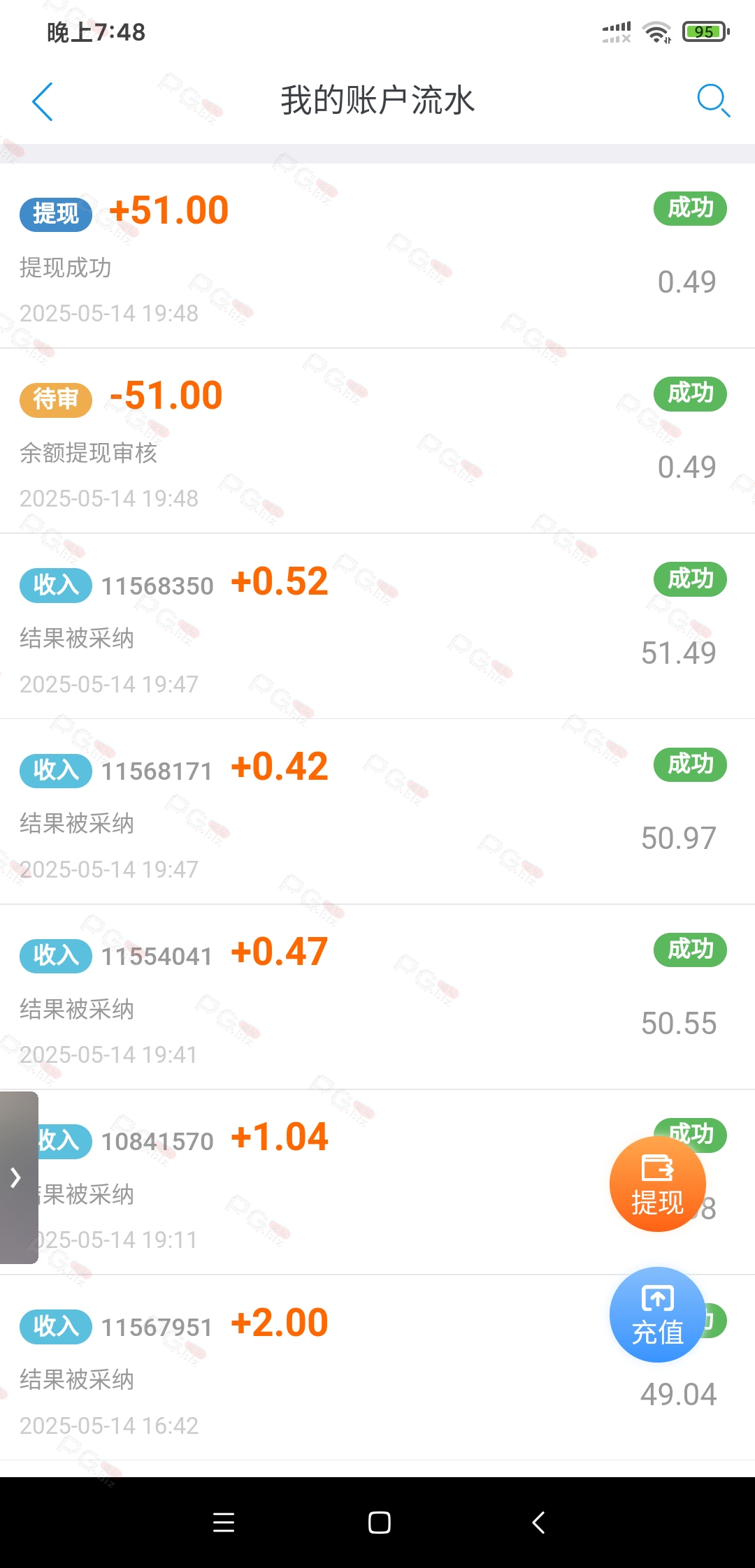Open income record 11568171

pyautogui.click(x=377, y=811)
